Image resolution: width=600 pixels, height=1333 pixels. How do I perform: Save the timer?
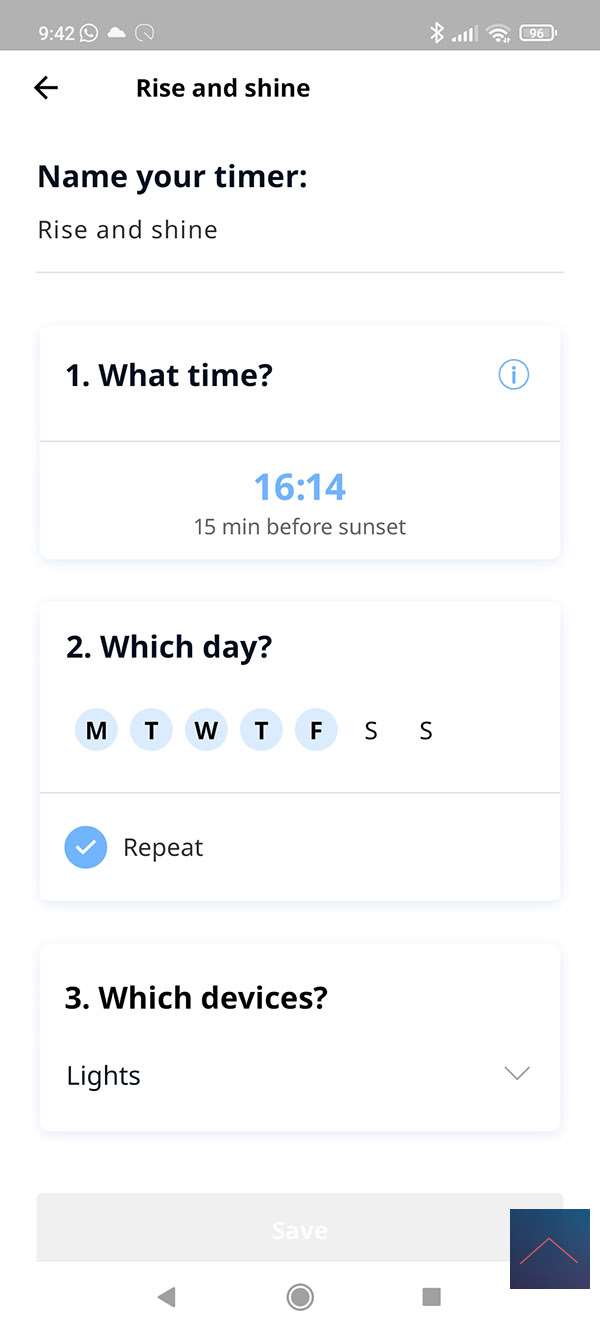coord(270,1229)
